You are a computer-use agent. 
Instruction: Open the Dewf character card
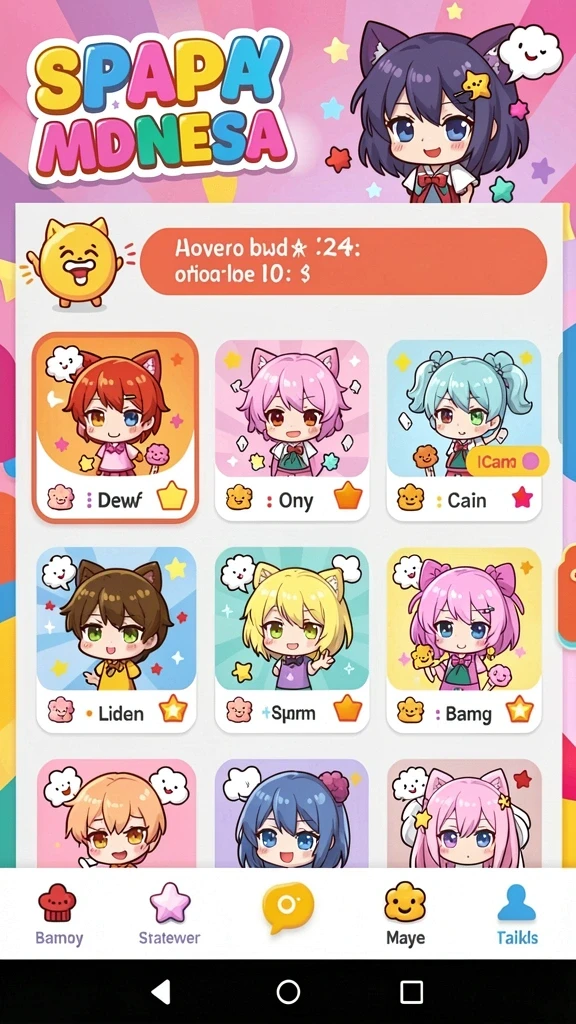click(x=115, y=427)
